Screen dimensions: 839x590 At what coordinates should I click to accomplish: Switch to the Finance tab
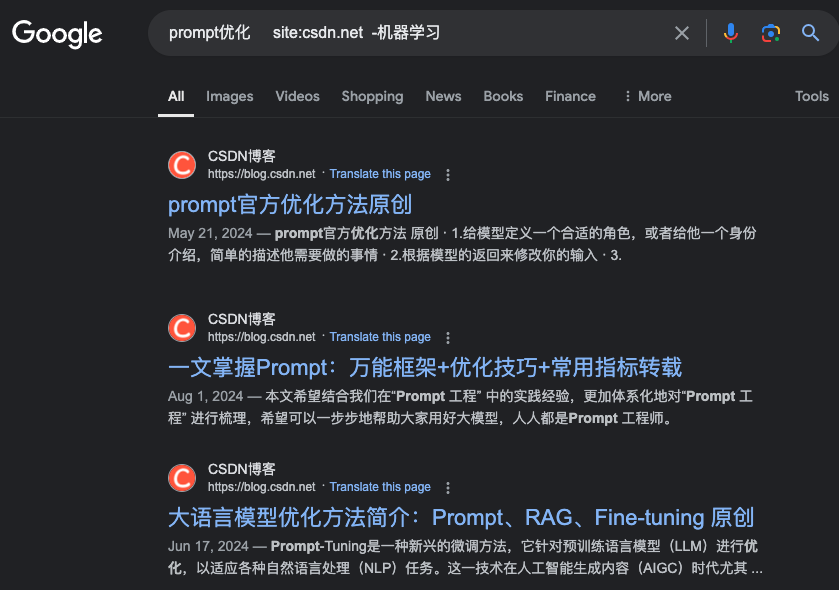(570, 96)
